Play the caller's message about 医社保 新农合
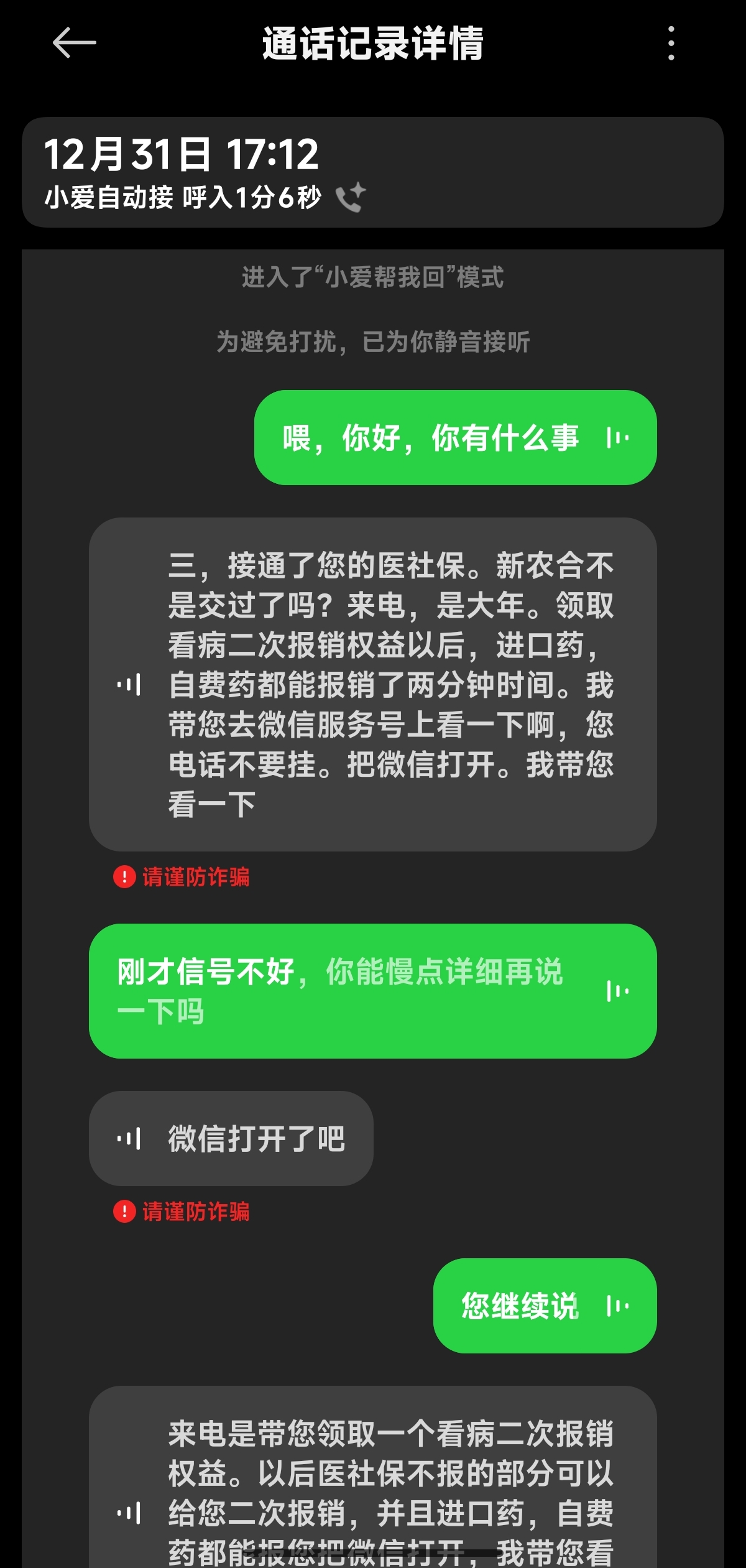Screen dimensions: 746x1568 click(129, 685)
